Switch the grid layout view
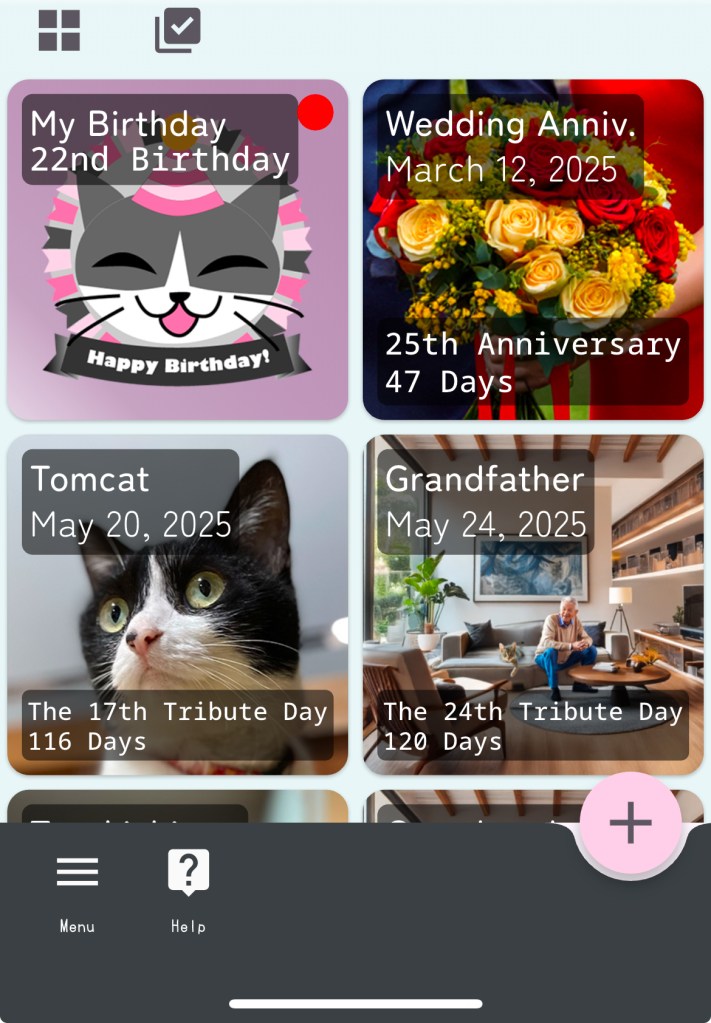711x1023 pixels. (59, 30)
